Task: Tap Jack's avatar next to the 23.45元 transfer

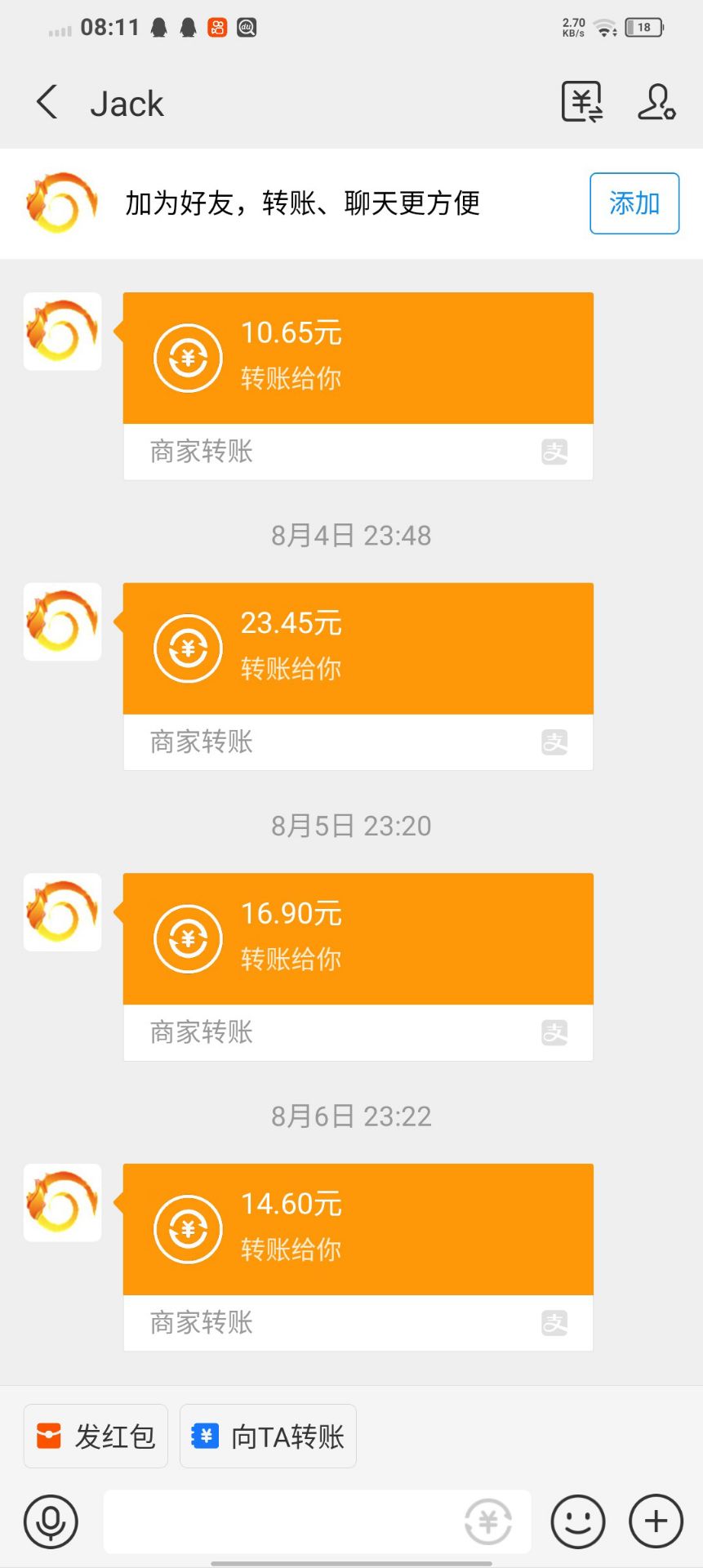Action: click(x=62, y=621)
